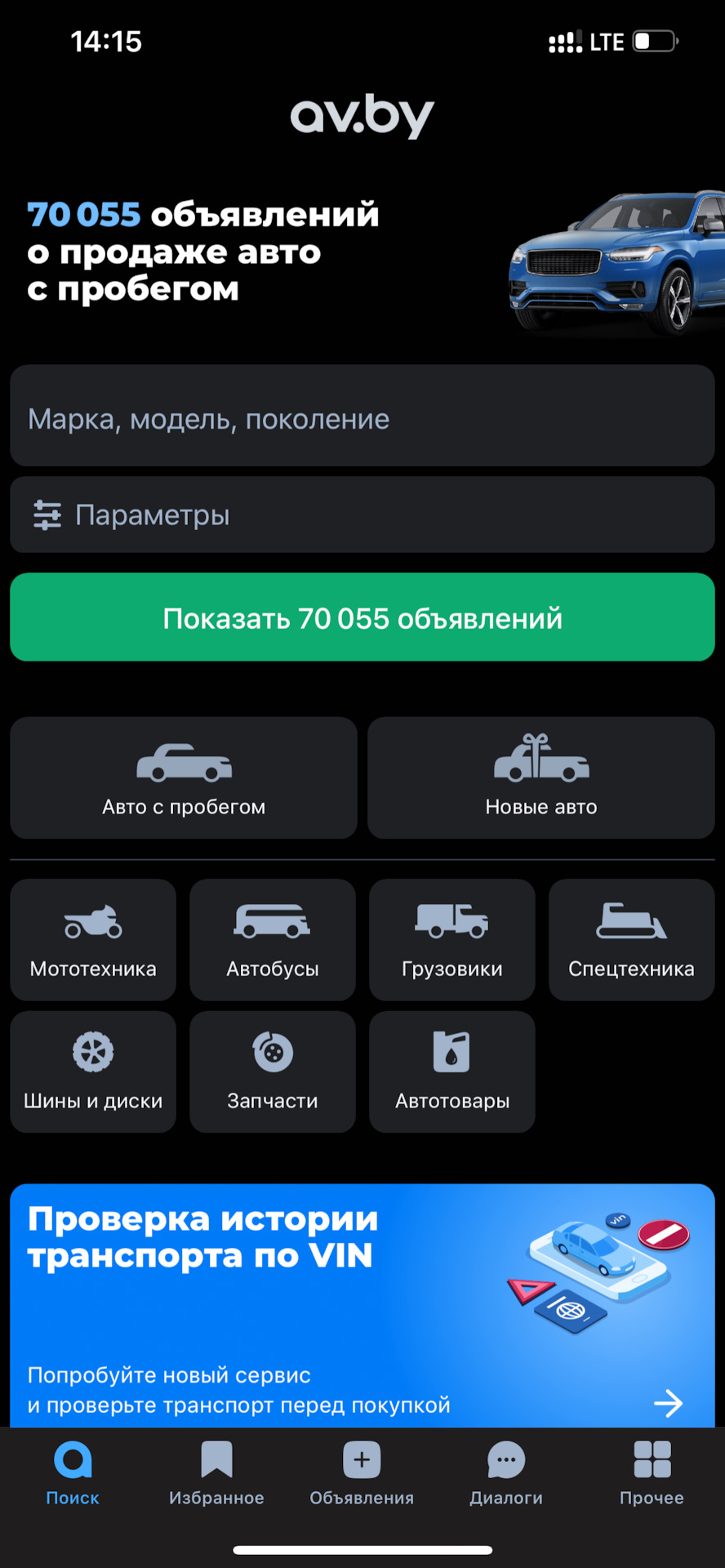Screen dimensions: 725x1568
Task: Open the Автотовары category
Action: tap(452, 1072)
